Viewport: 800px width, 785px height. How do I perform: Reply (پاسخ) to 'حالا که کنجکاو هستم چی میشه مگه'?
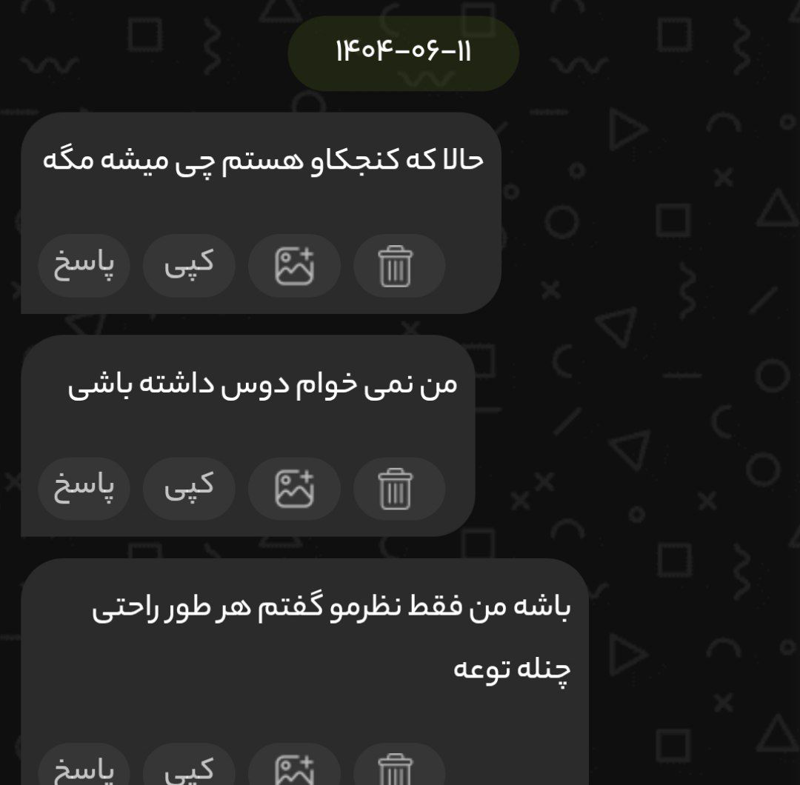tap(84, 265)
